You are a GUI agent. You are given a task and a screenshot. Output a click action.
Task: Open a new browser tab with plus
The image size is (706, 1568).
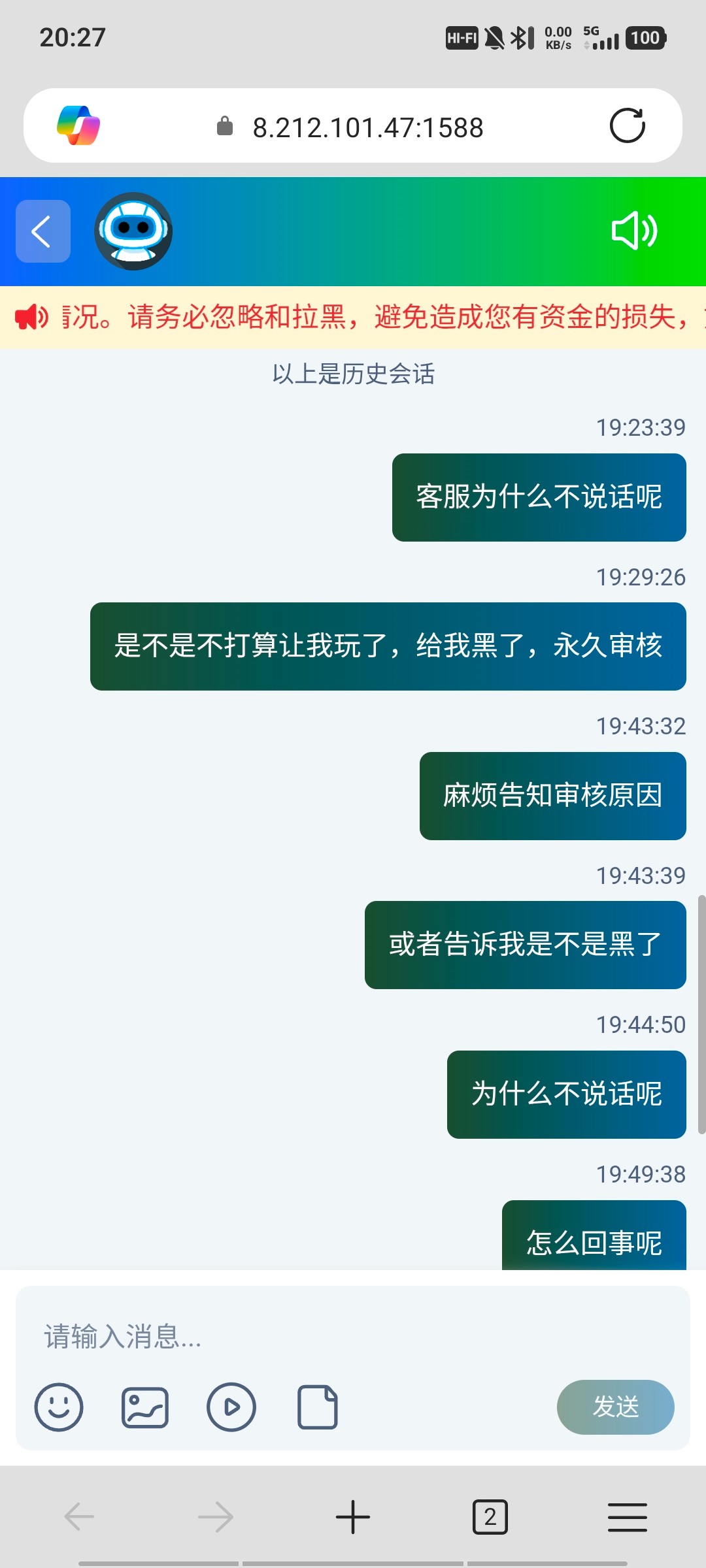point(352,1518)
